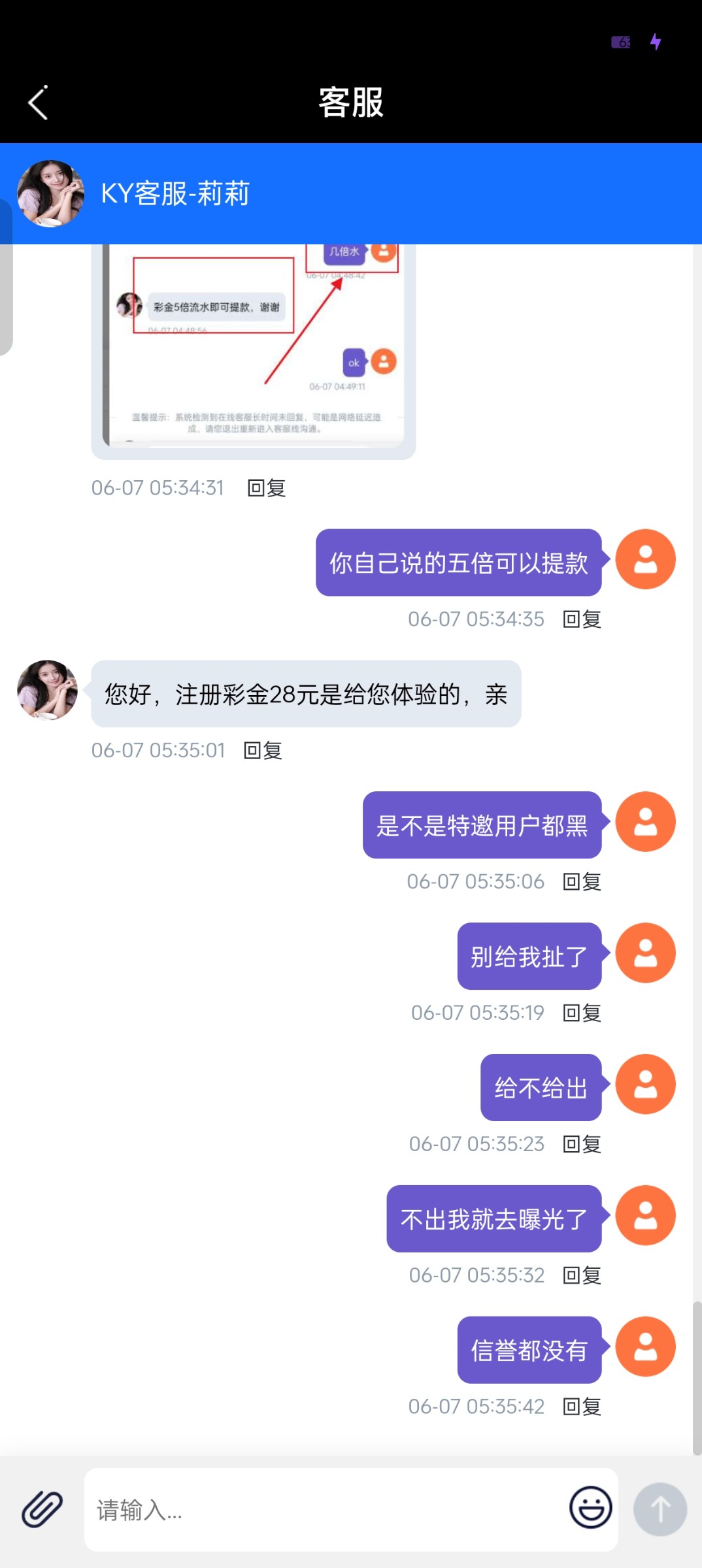Tap the battery indicator in the status bar
Screen dimensions: 702x1568
coord(621,42)
